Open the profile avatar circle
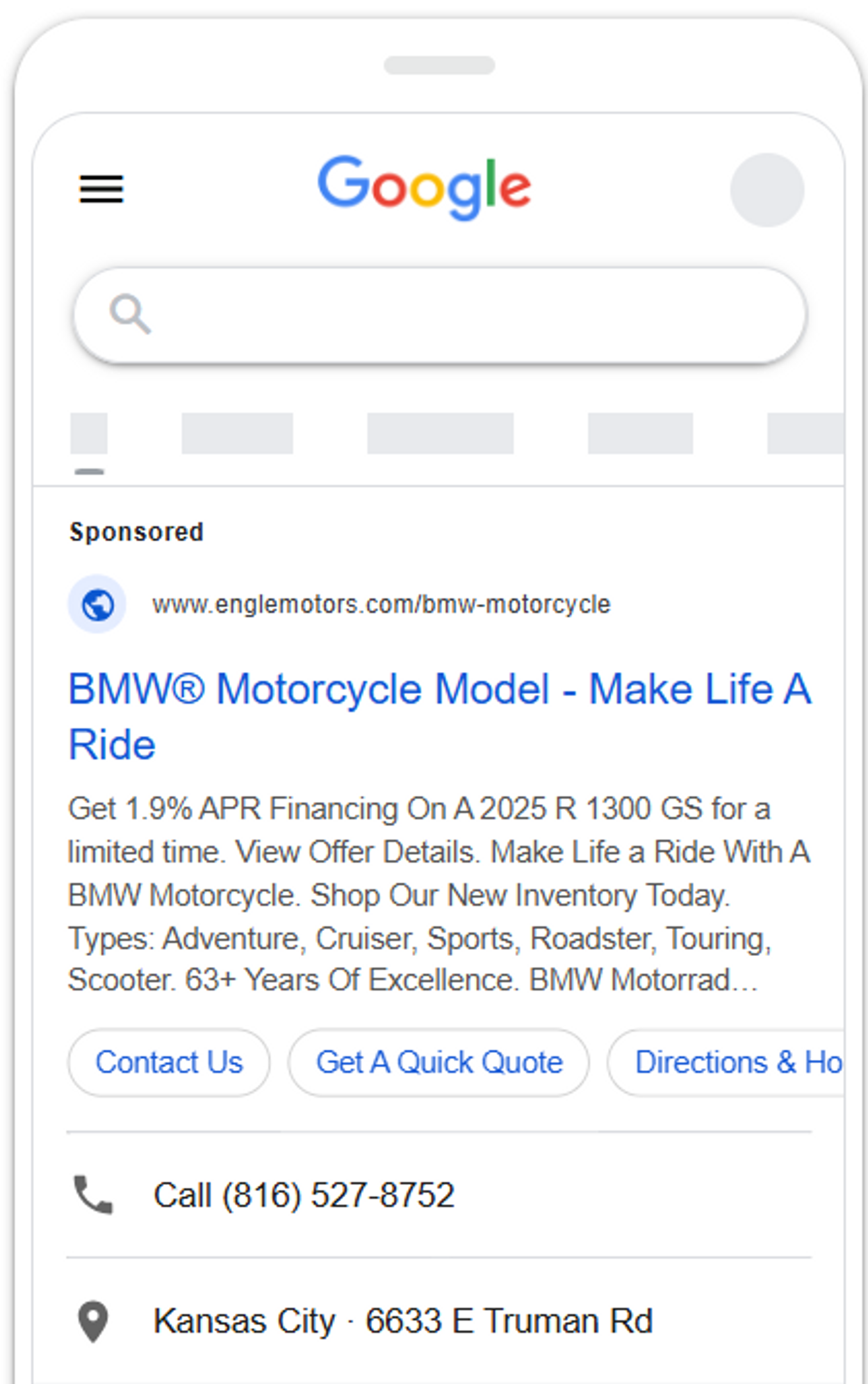This screenshot has height=1384, width=868. [767, 190]
